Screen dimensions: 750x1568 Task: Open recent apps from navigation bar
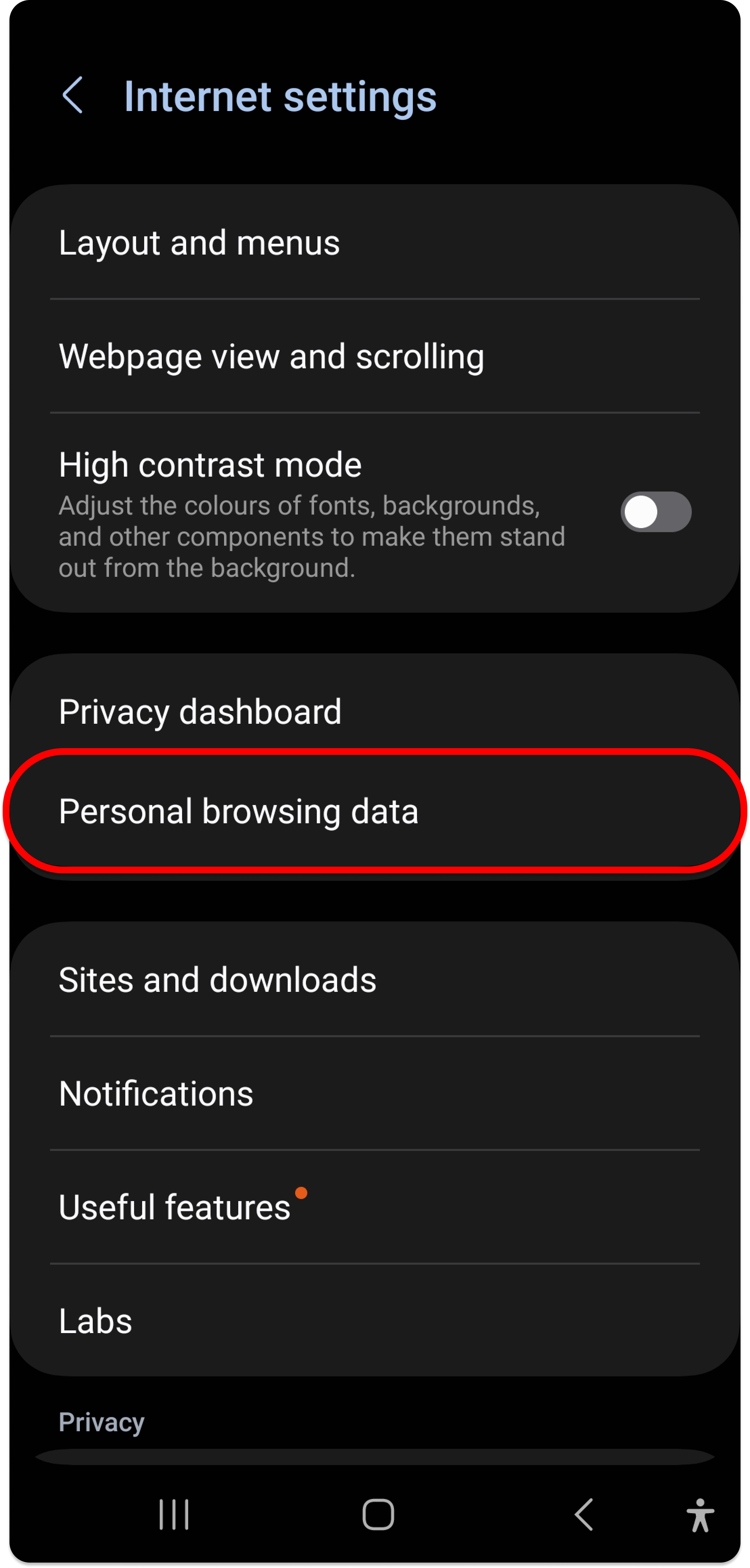click(x=174, y=1515)
